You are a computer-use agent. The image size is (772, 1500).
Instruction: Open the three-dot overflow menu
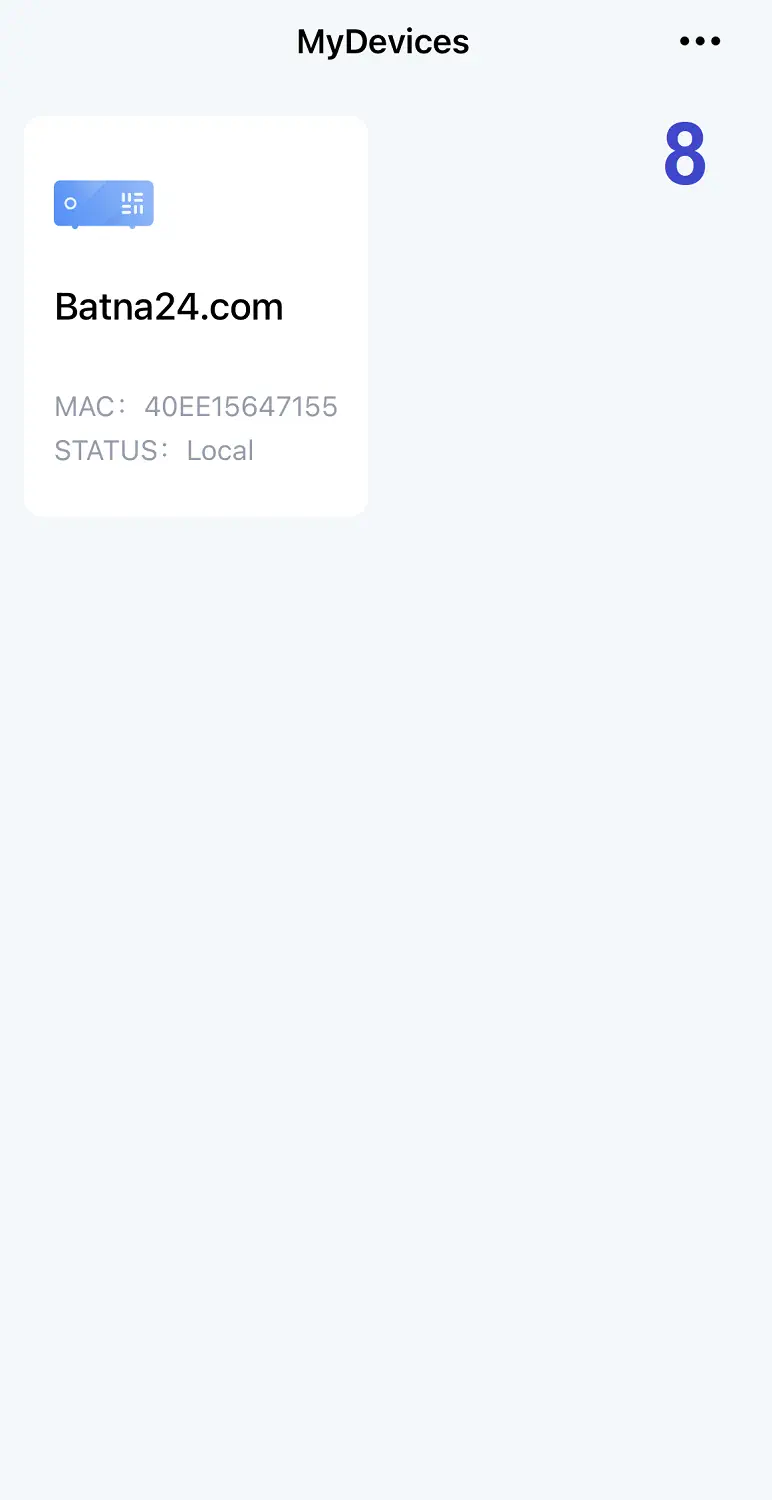[x=699, y=41]
